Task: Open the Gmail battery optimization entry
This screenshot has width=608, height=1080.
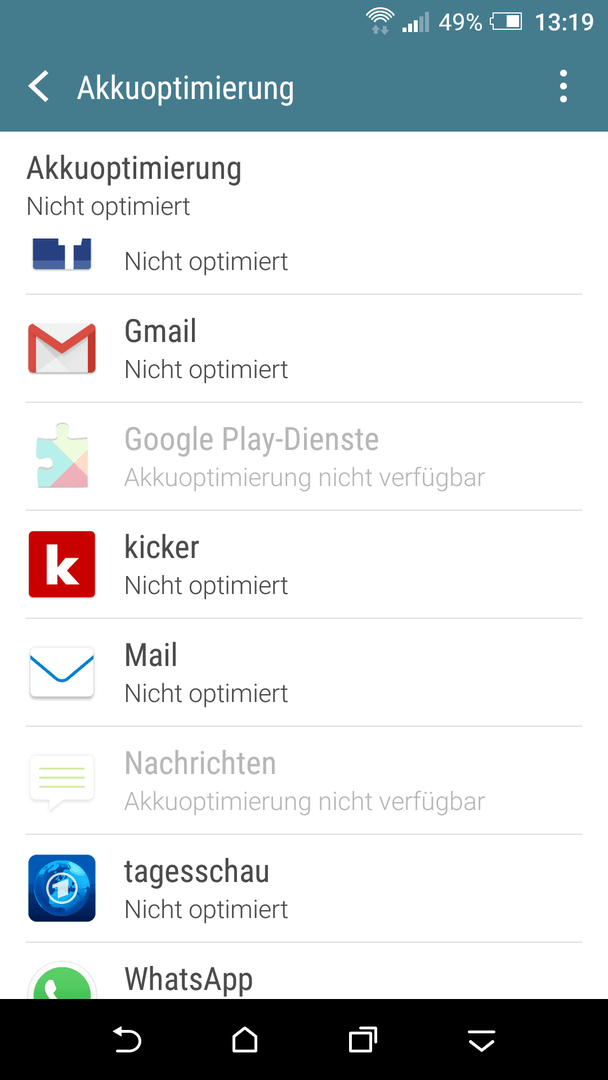Action: pos(304,349)
